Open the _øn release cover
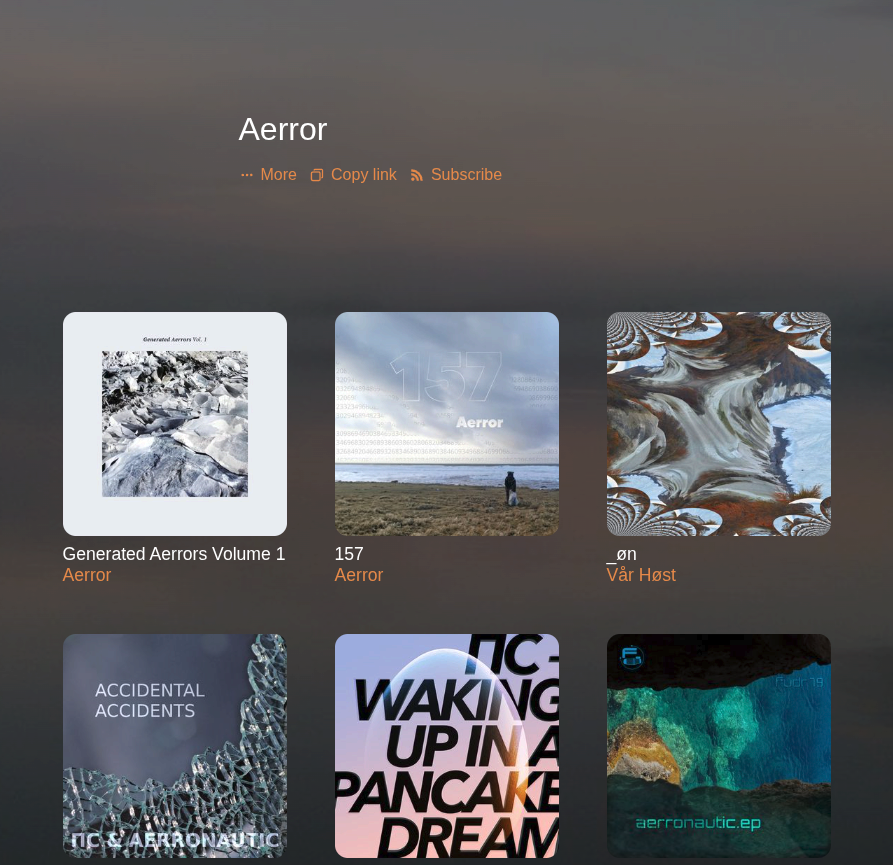The height and width of the screenshot is (865, 893). (719, 424)
